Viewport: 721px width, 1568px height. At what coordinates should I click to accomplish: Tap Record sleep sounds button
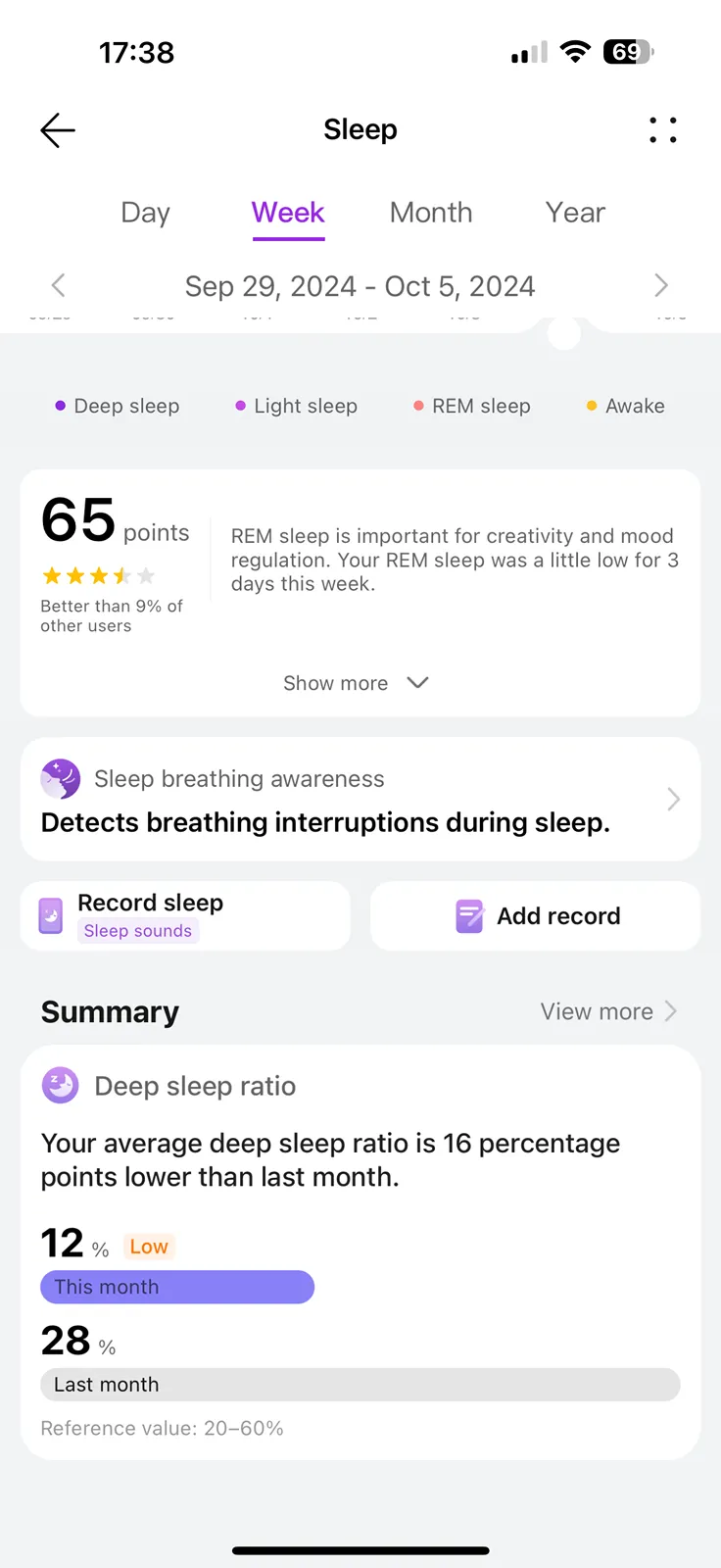tap(185, 916)
